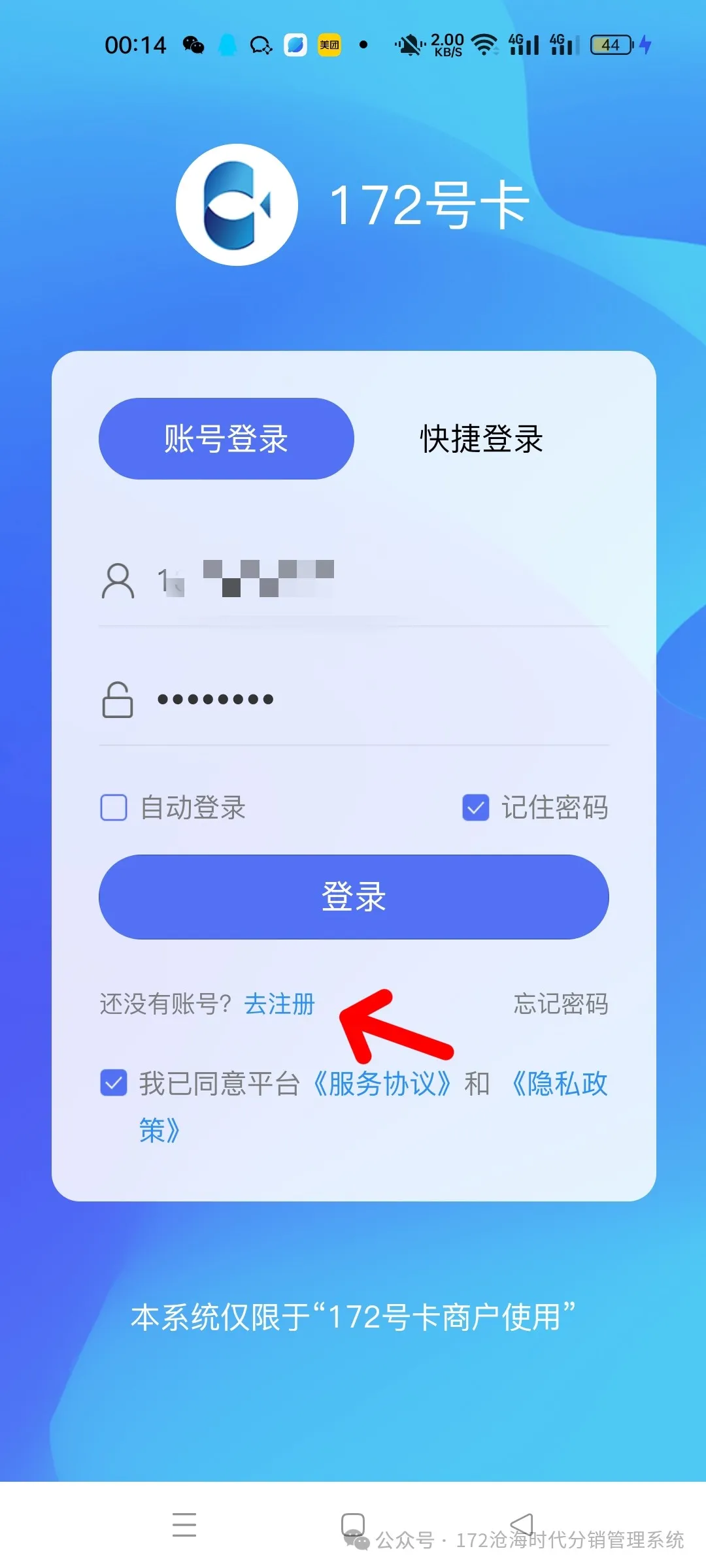The width and height of the screenshot is (706, 1568).
Task: Open the 《服务协议》 link
Action: click(382, 1084)
